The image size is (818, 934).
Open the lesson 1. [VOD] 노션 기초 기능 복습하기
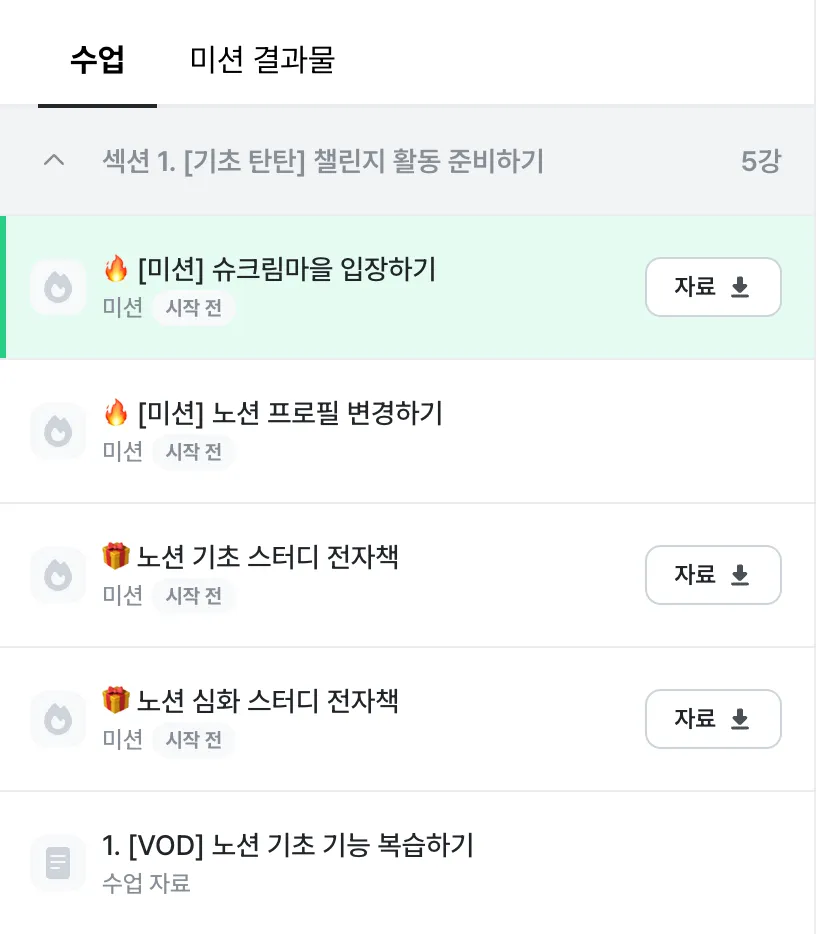288,845
